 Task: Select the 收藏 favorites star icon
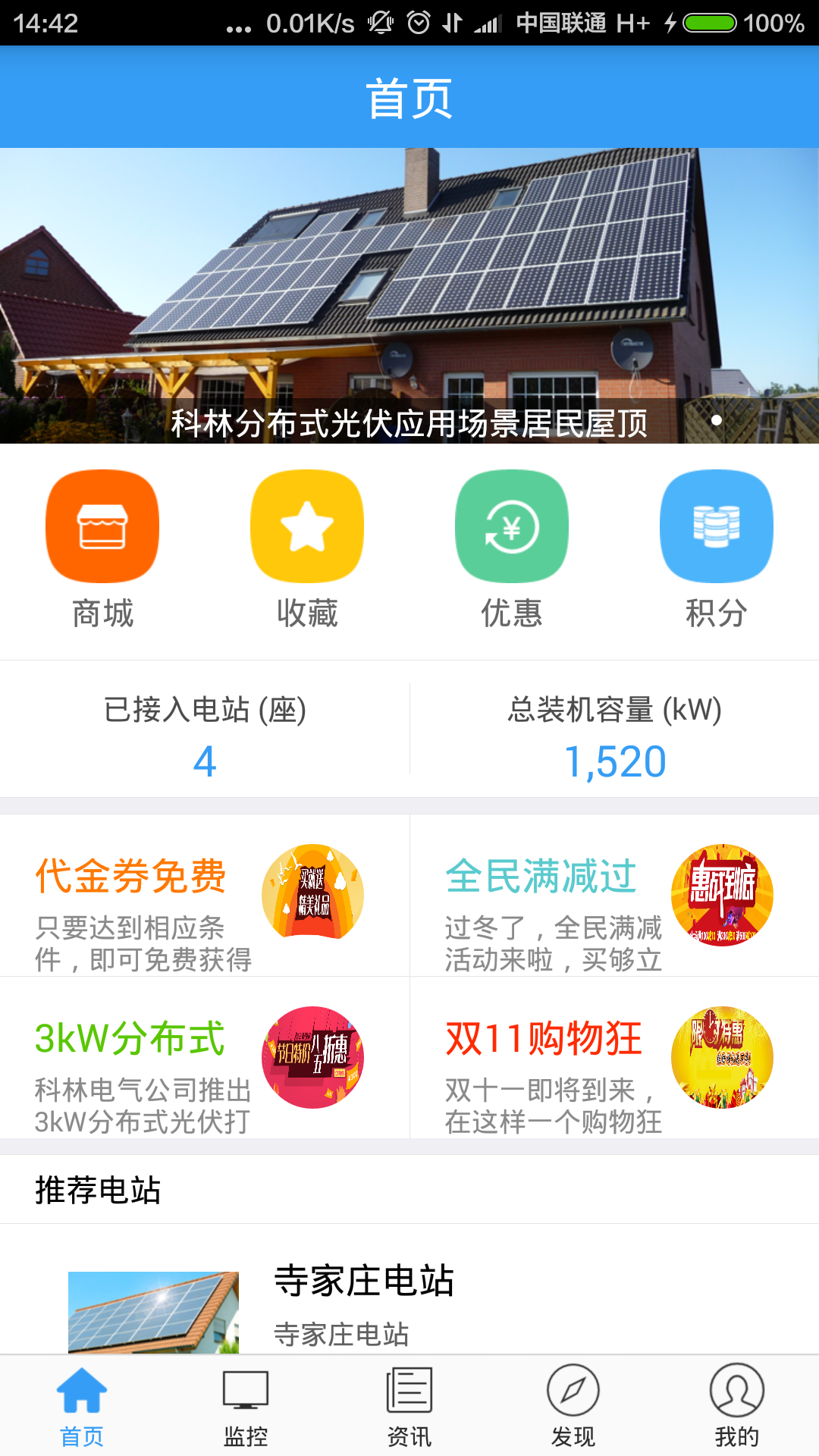pos(306,526)
